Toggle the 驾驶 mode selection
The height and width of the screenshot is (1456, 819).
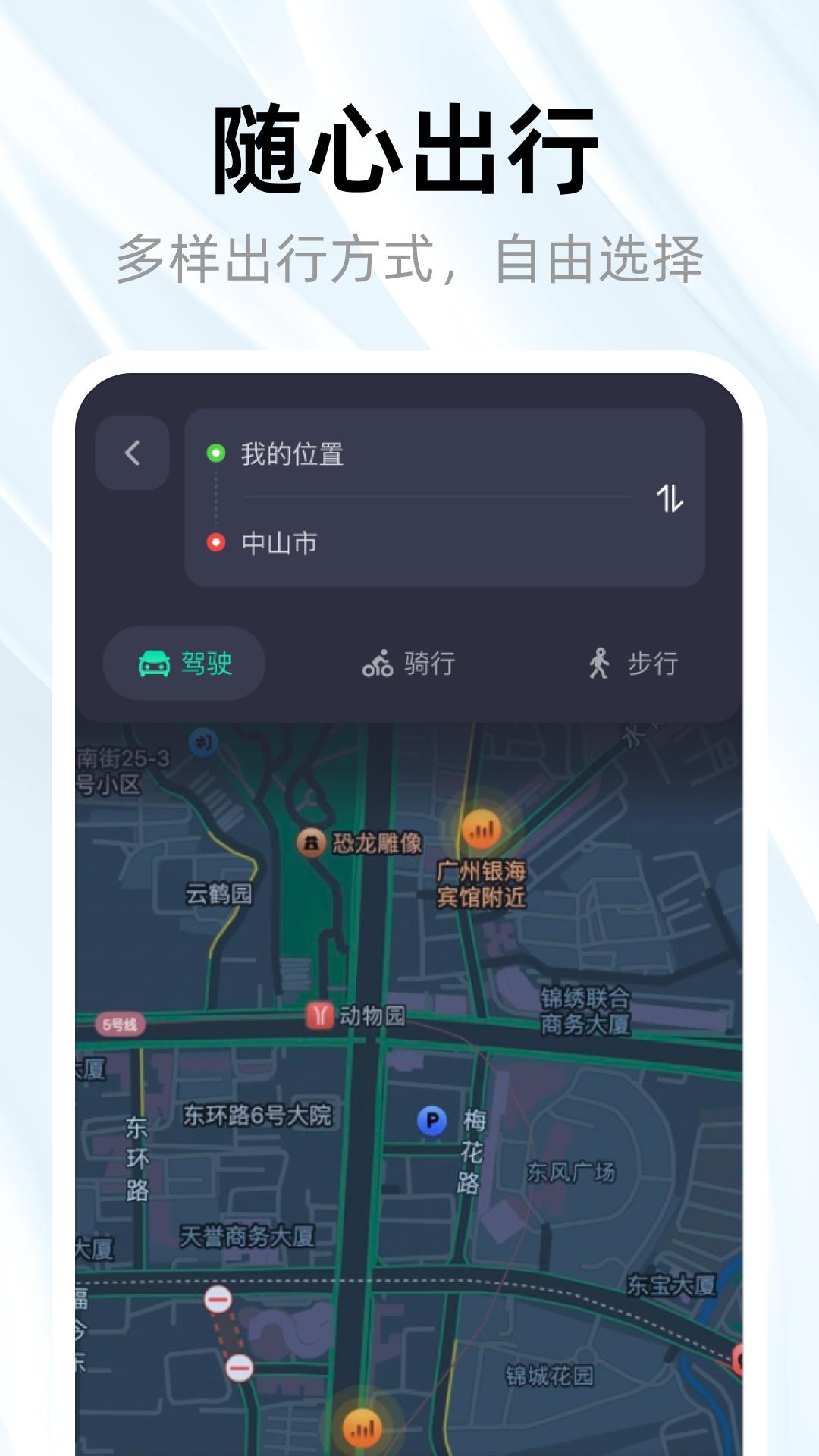click(x=182, y=662)
